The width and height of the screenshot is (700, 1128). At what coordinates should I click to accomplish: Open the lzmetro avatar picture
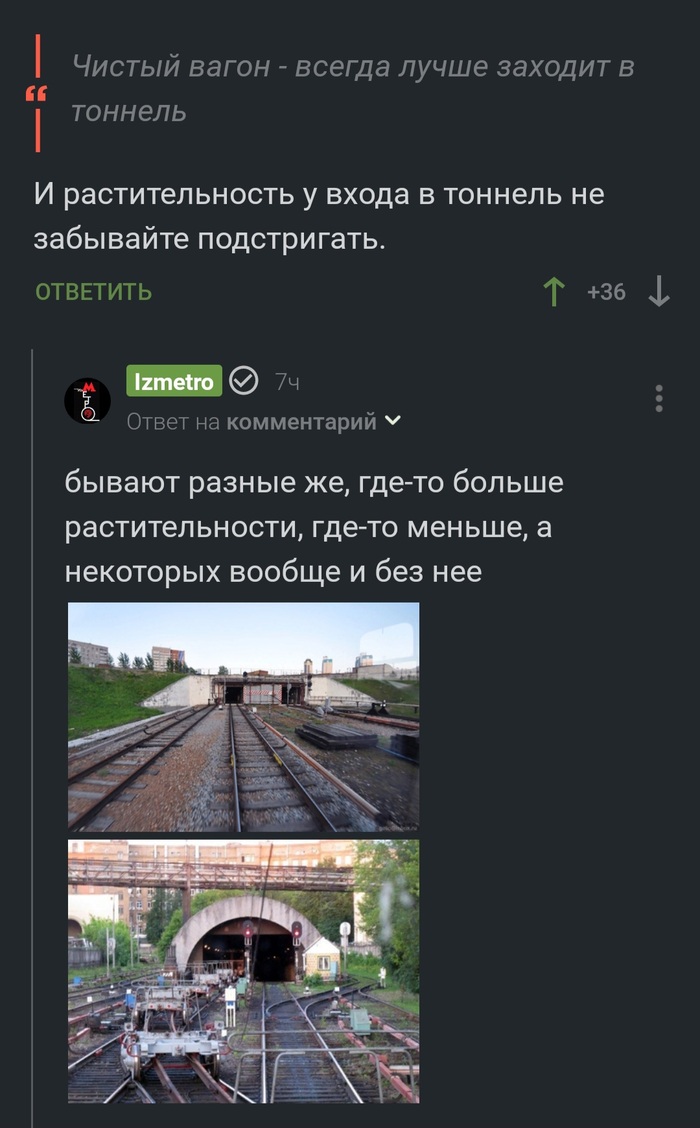(88, 401)
